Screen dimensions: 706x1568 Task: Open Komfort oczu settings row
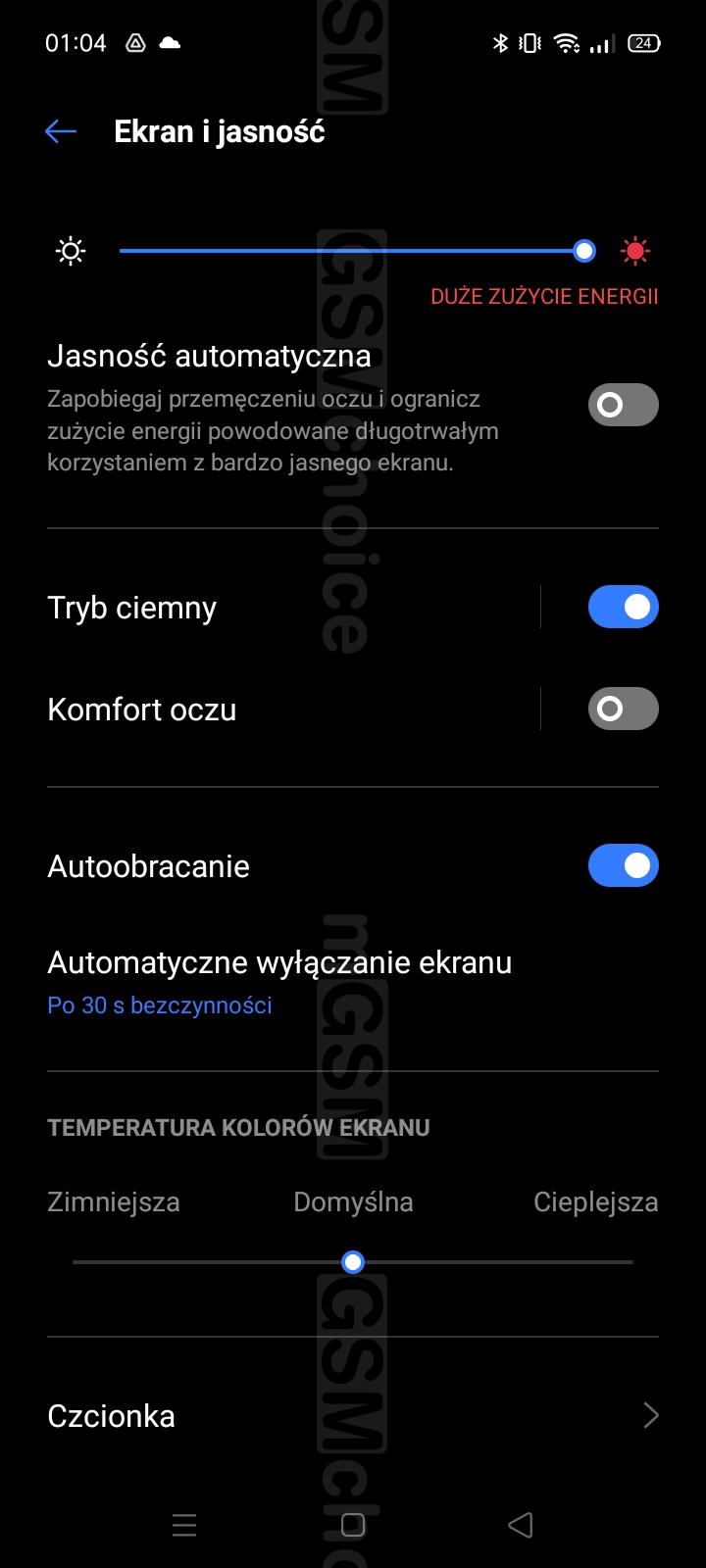click(x=293, y=709)
